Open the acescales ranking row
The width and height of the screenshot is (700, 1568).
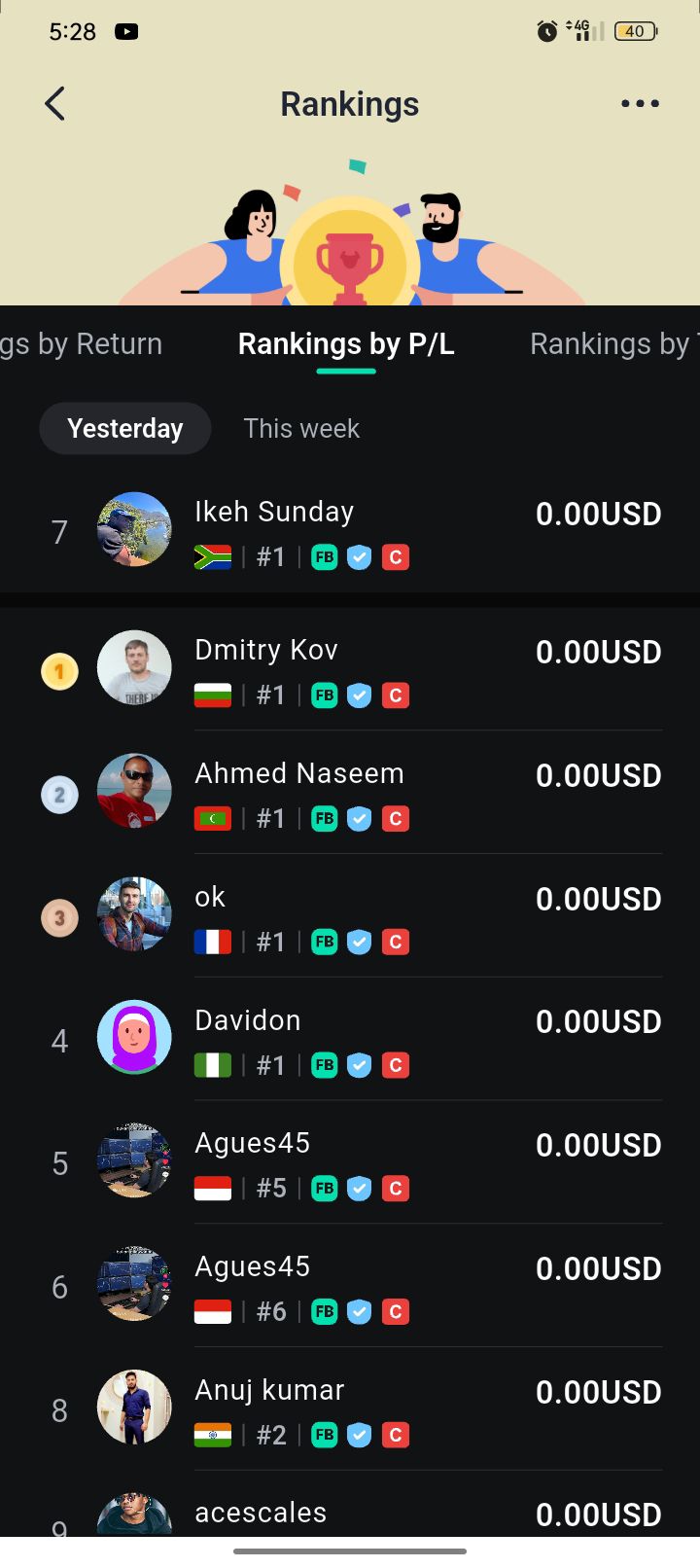click(x=350, y=1514)
